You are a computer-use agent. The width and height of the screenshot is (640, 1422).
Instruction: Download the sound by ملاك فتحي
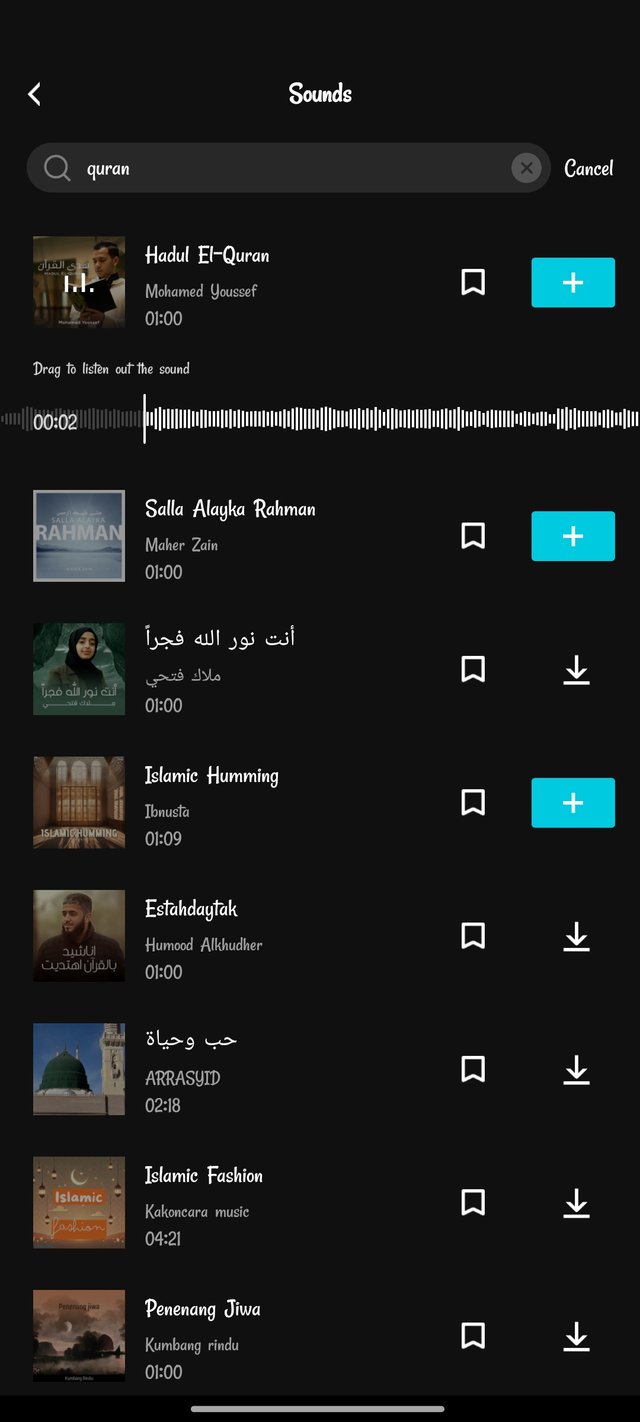tap(576, 670)
